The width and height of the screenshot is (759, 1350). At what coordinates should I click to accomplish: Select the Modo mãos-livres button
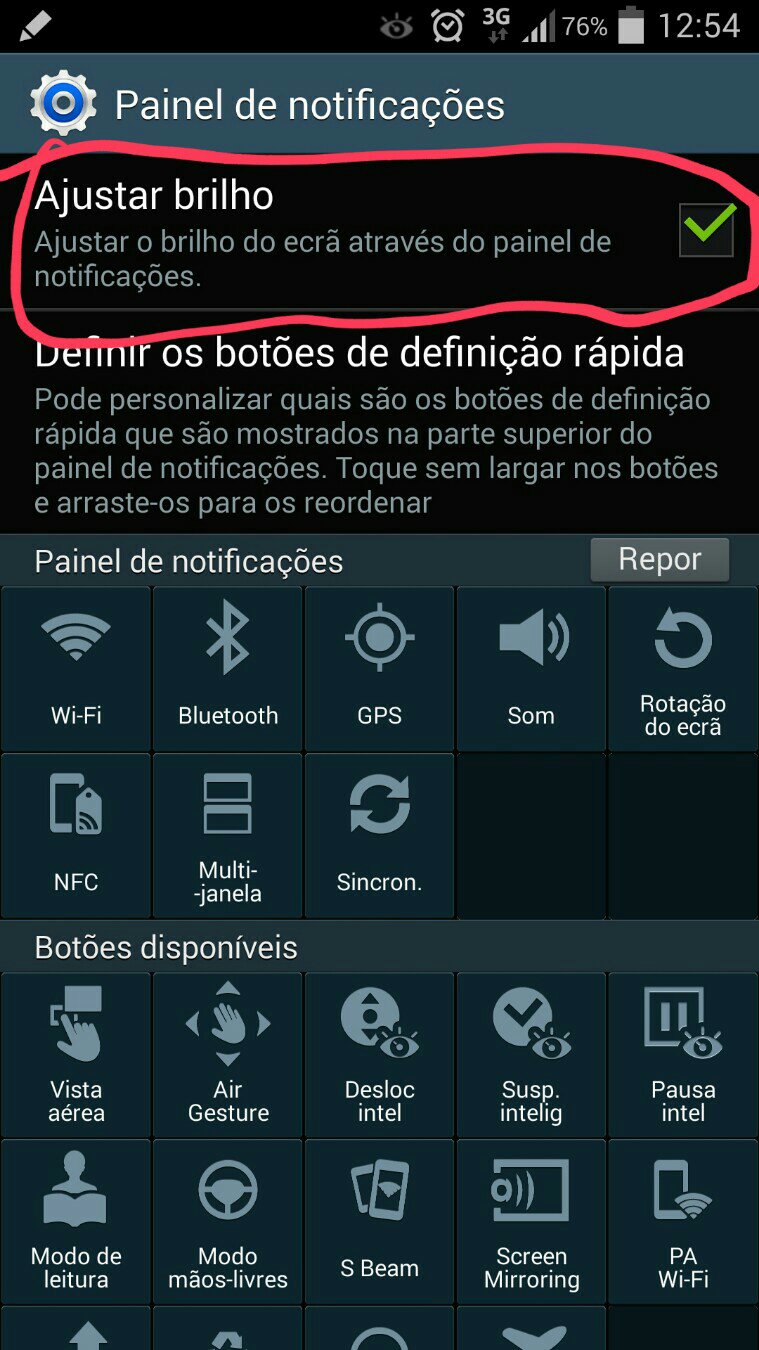coord(228,1221)
